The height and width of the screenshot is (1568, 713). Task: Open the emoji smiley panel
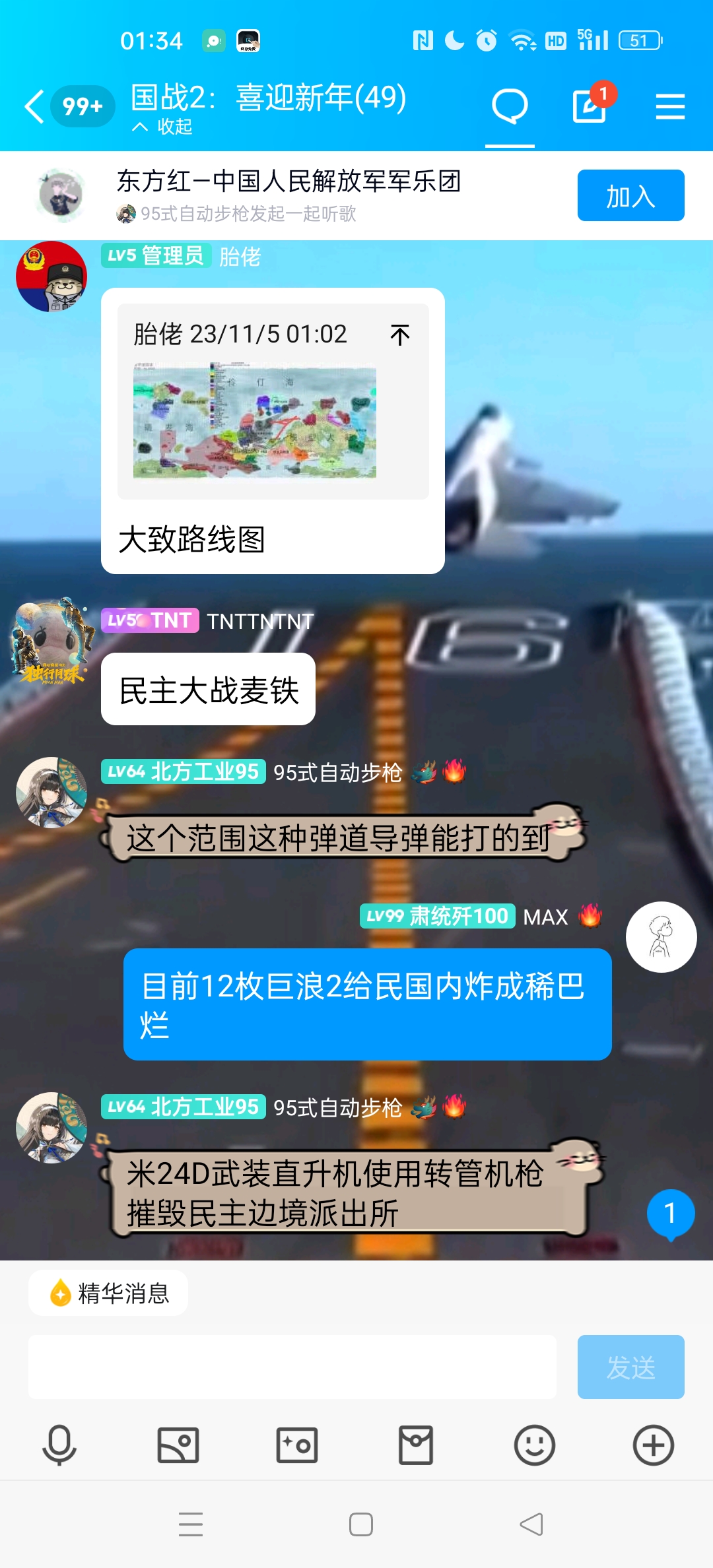pos(535,1445)
